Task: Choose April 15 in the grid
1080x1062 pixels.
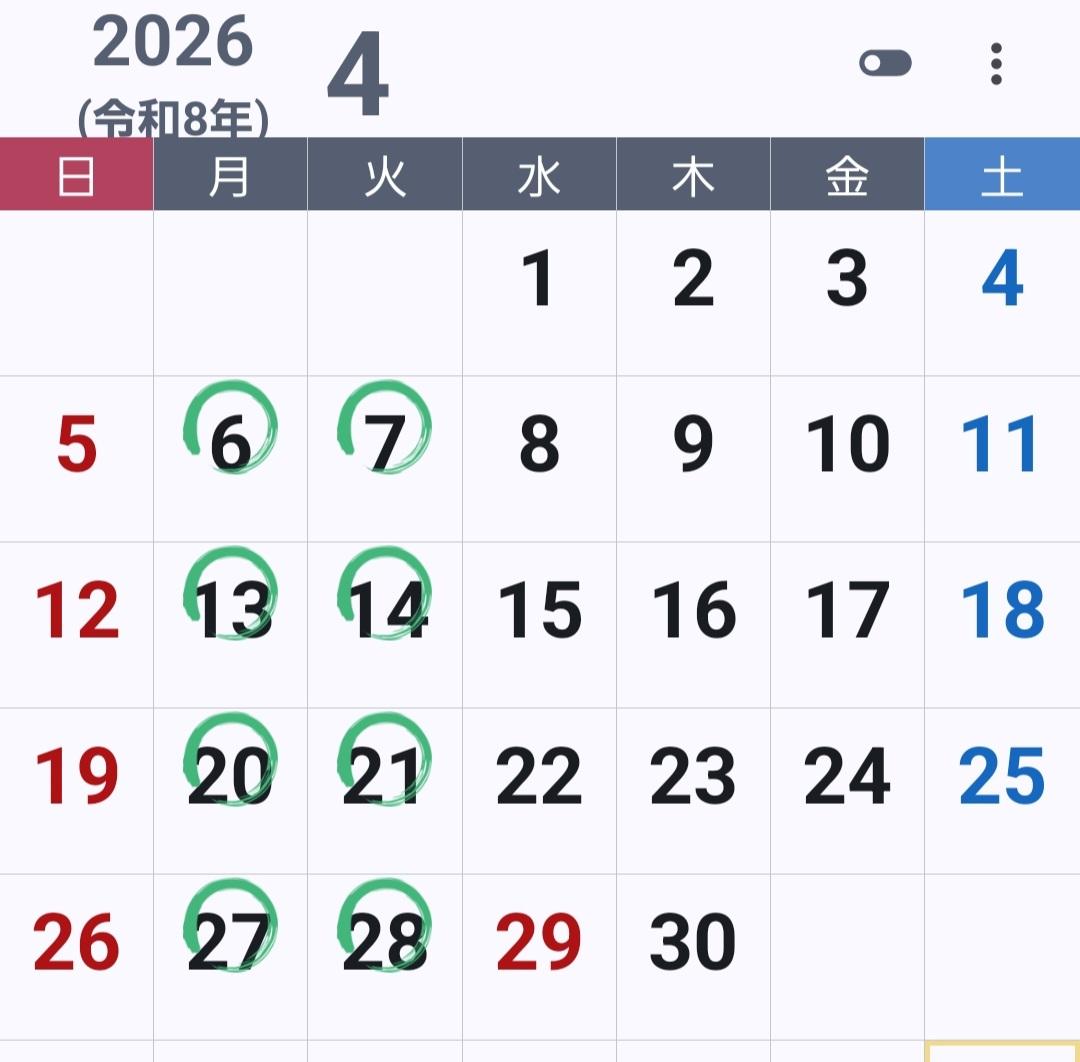Action: click(539, 625)
